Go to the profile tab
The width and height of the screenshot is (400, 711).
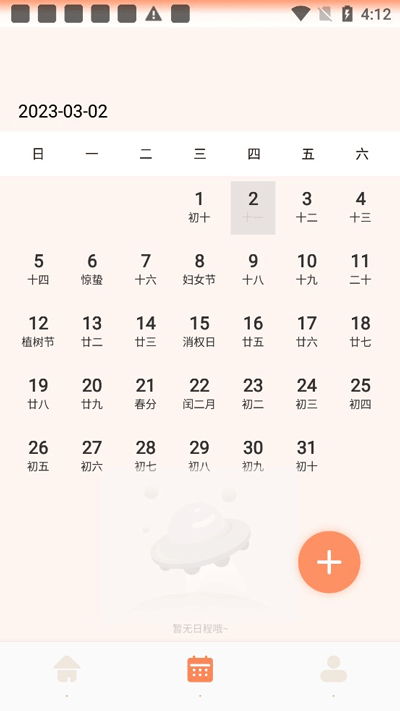333,669
